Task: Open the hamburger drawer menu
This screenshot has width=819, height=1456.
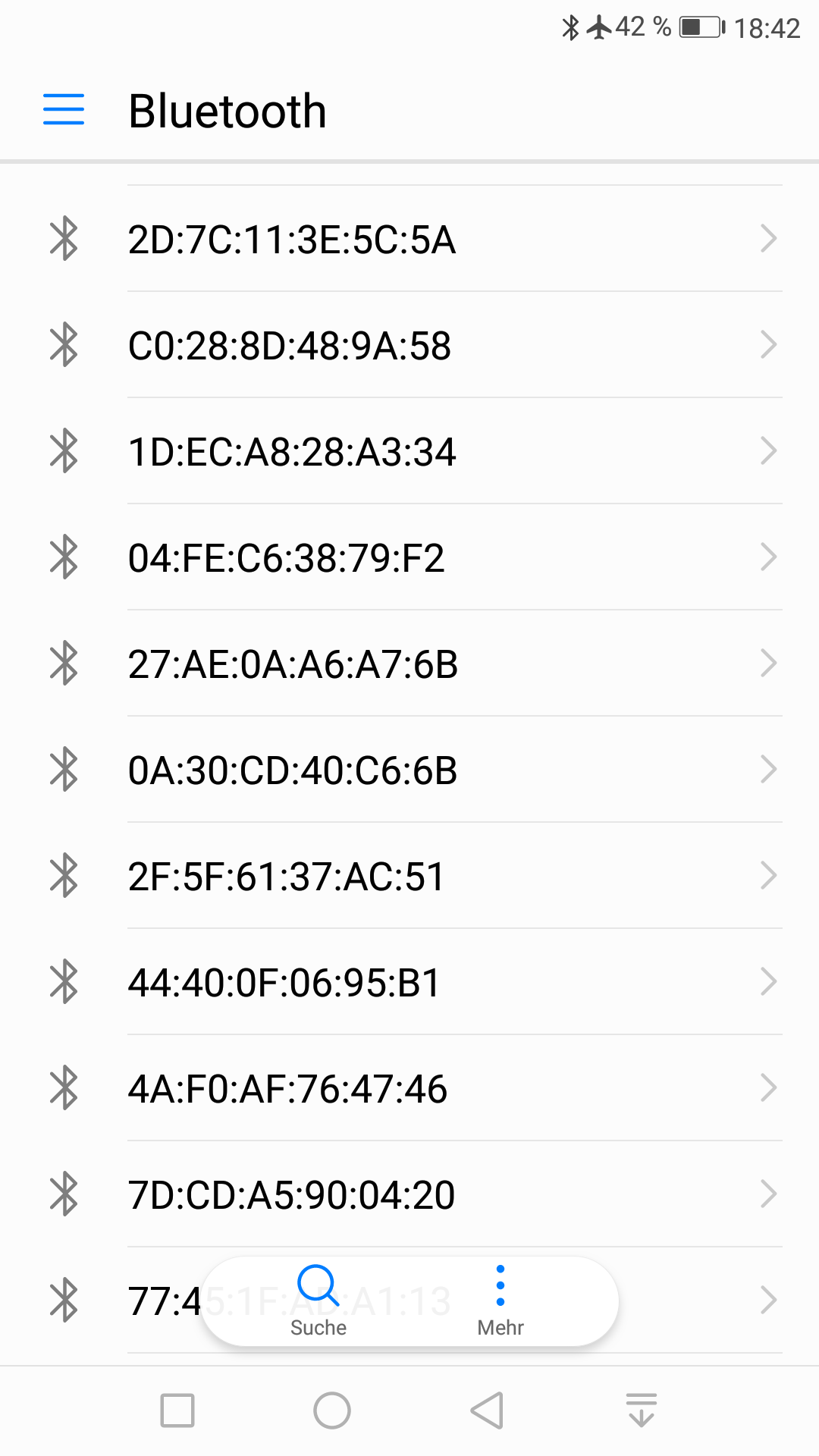Action: click(x=64, y=109)
